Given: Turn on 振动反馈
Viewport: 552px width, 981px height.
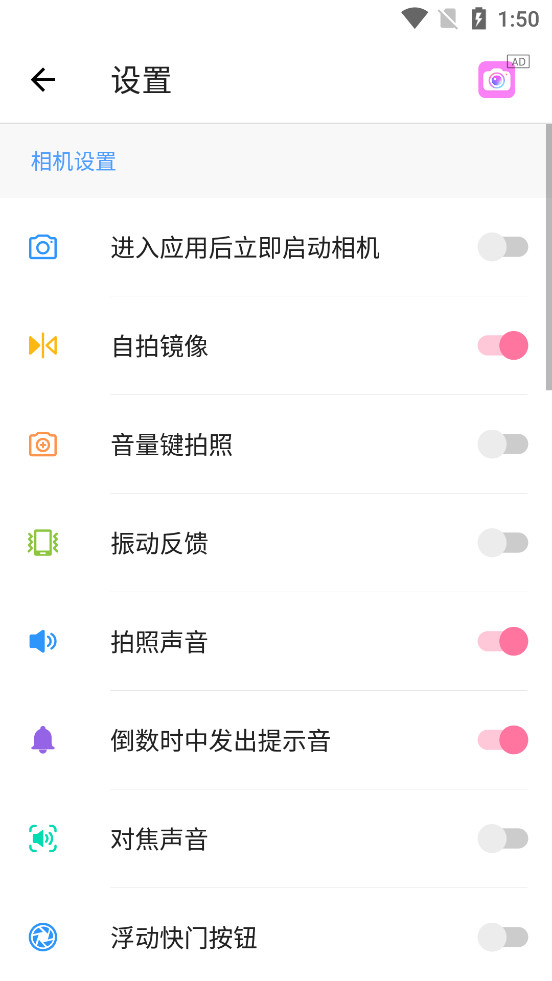Looking at the screenshot, I should 503,542.
